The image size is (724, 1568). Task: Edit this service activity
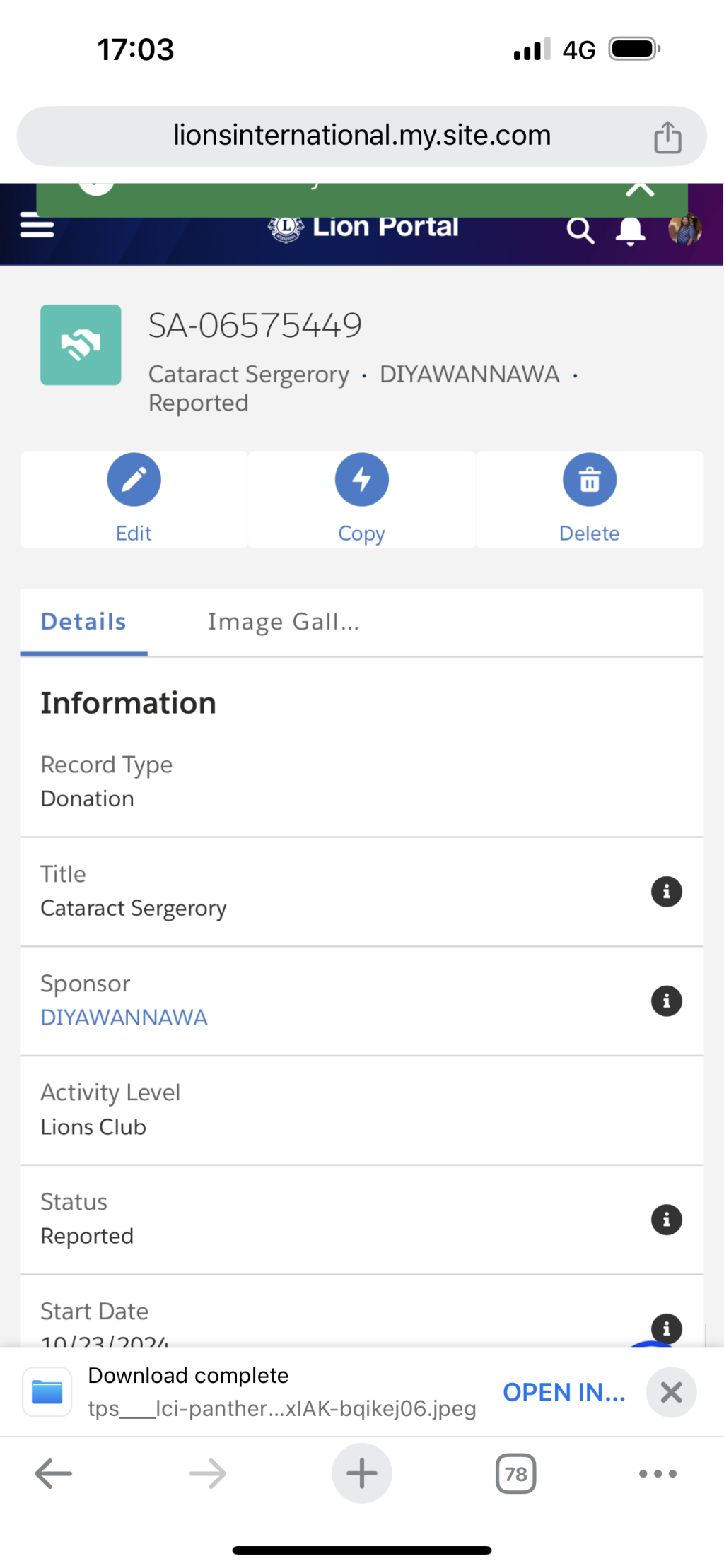[134, 499]
